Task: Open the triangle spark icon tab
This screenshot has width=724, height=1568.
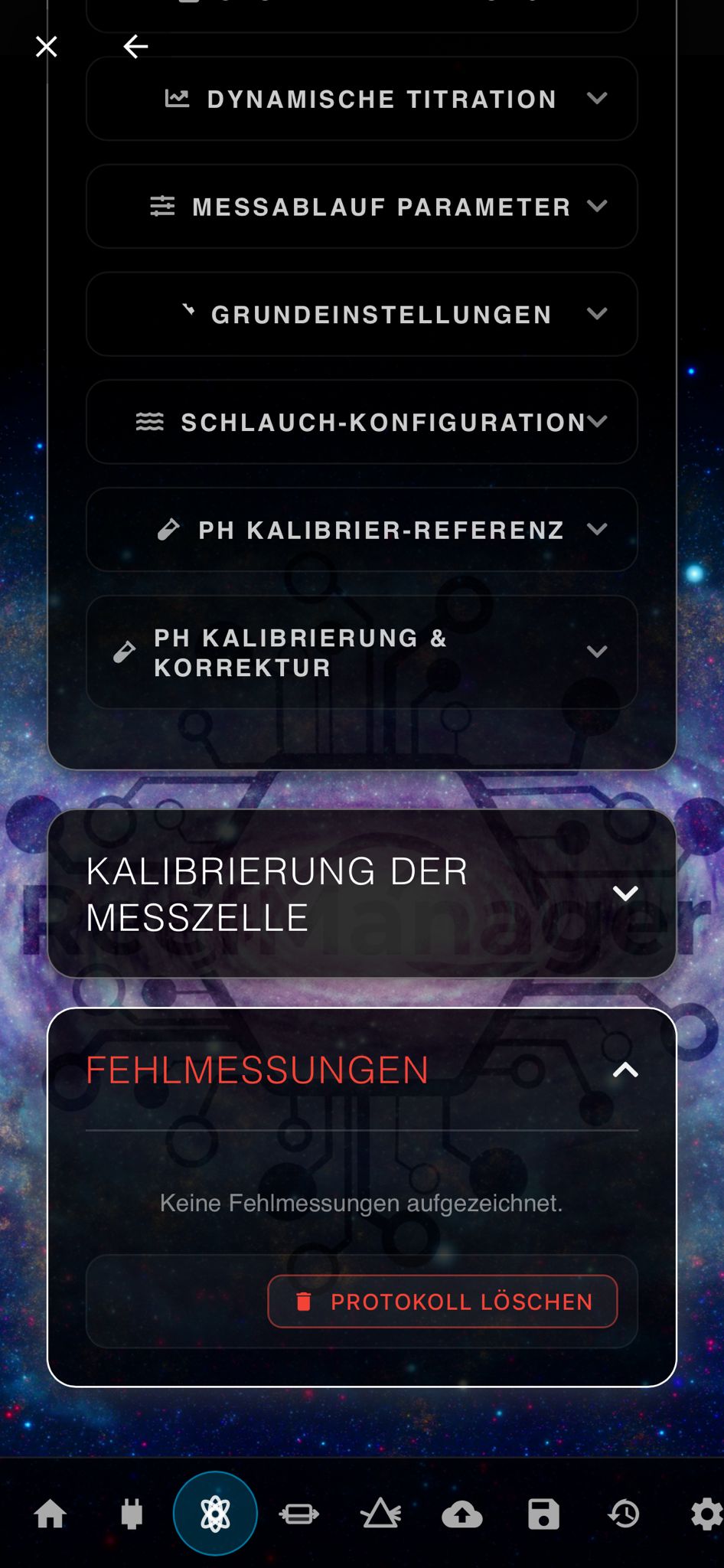Action: tap(380, 1514)
